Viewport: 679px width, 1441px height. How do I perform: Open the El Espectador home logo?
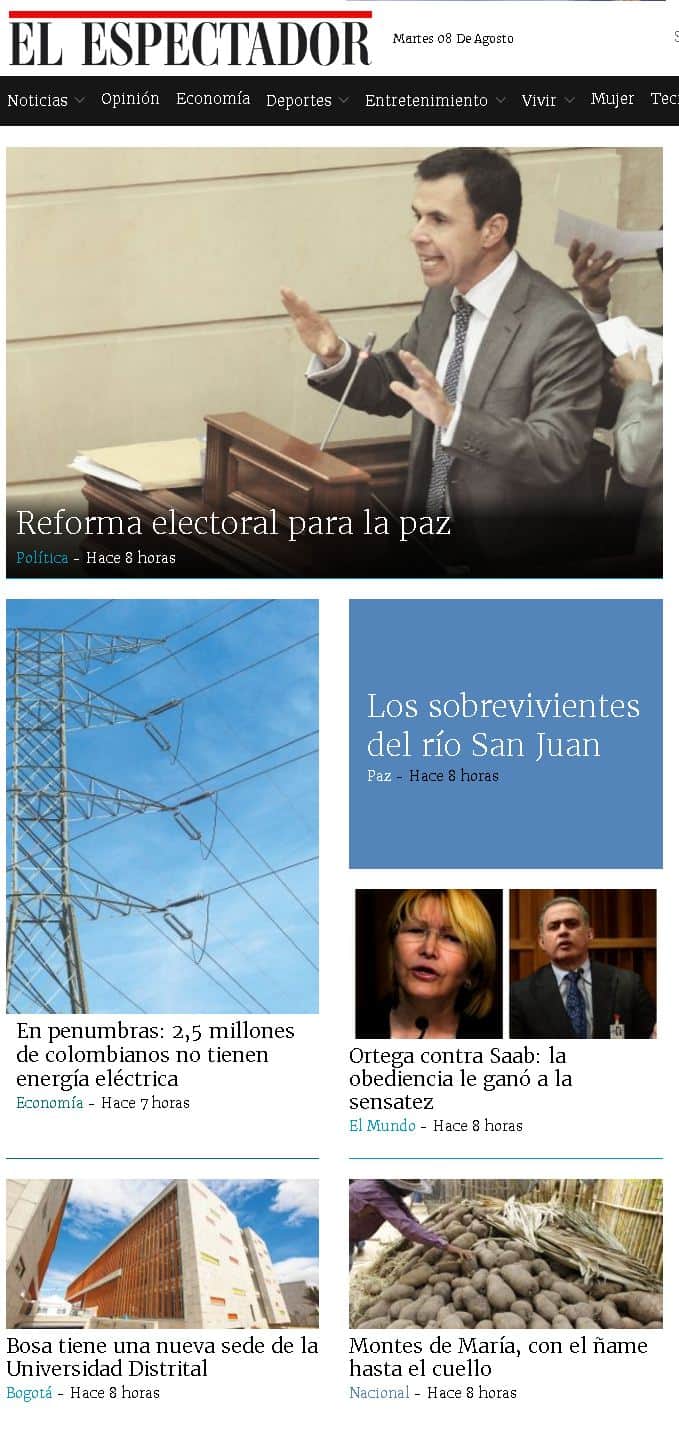(x=190, y=42)
